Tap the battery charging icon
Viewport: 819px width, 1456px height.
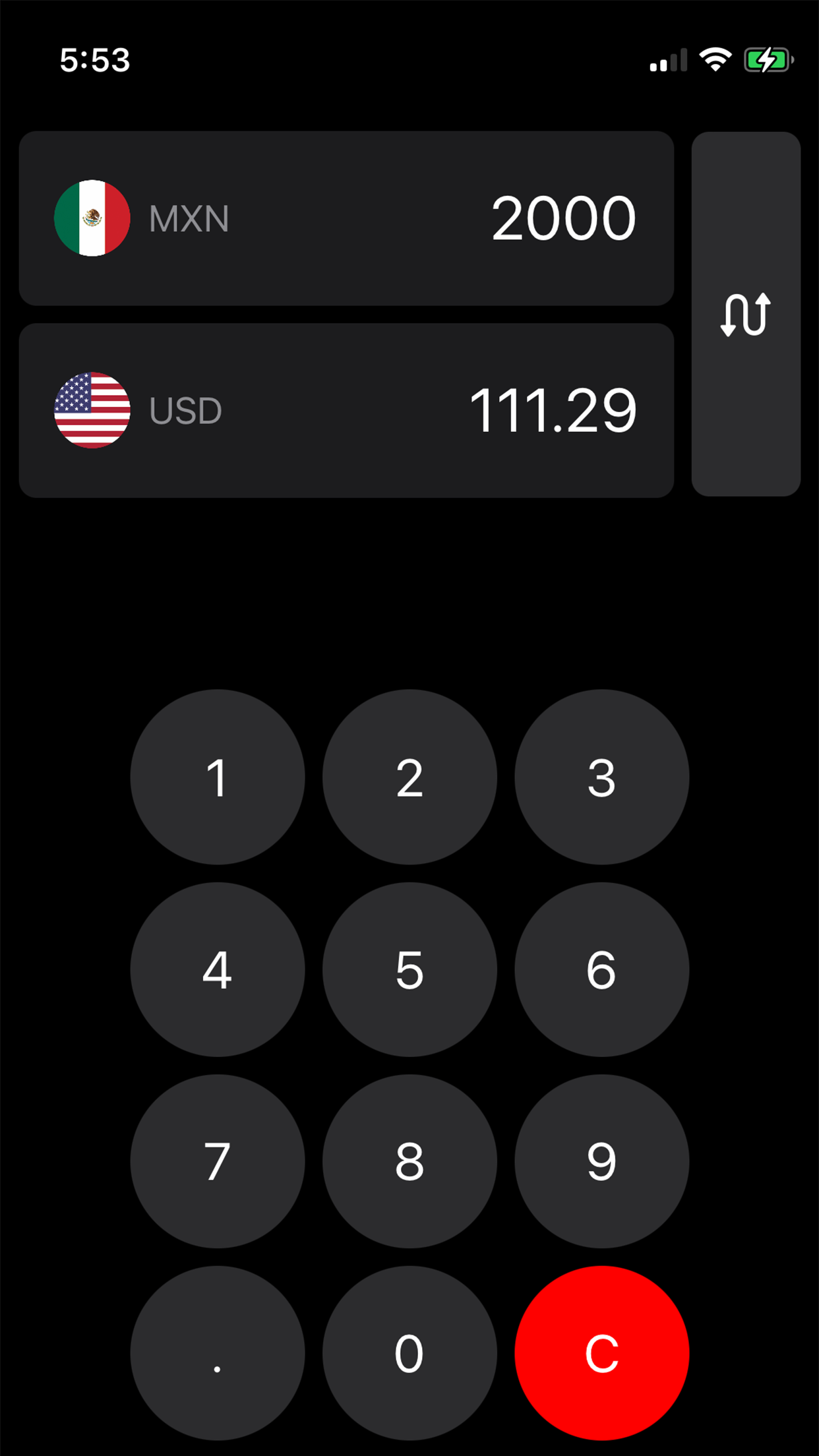[767, 60]
